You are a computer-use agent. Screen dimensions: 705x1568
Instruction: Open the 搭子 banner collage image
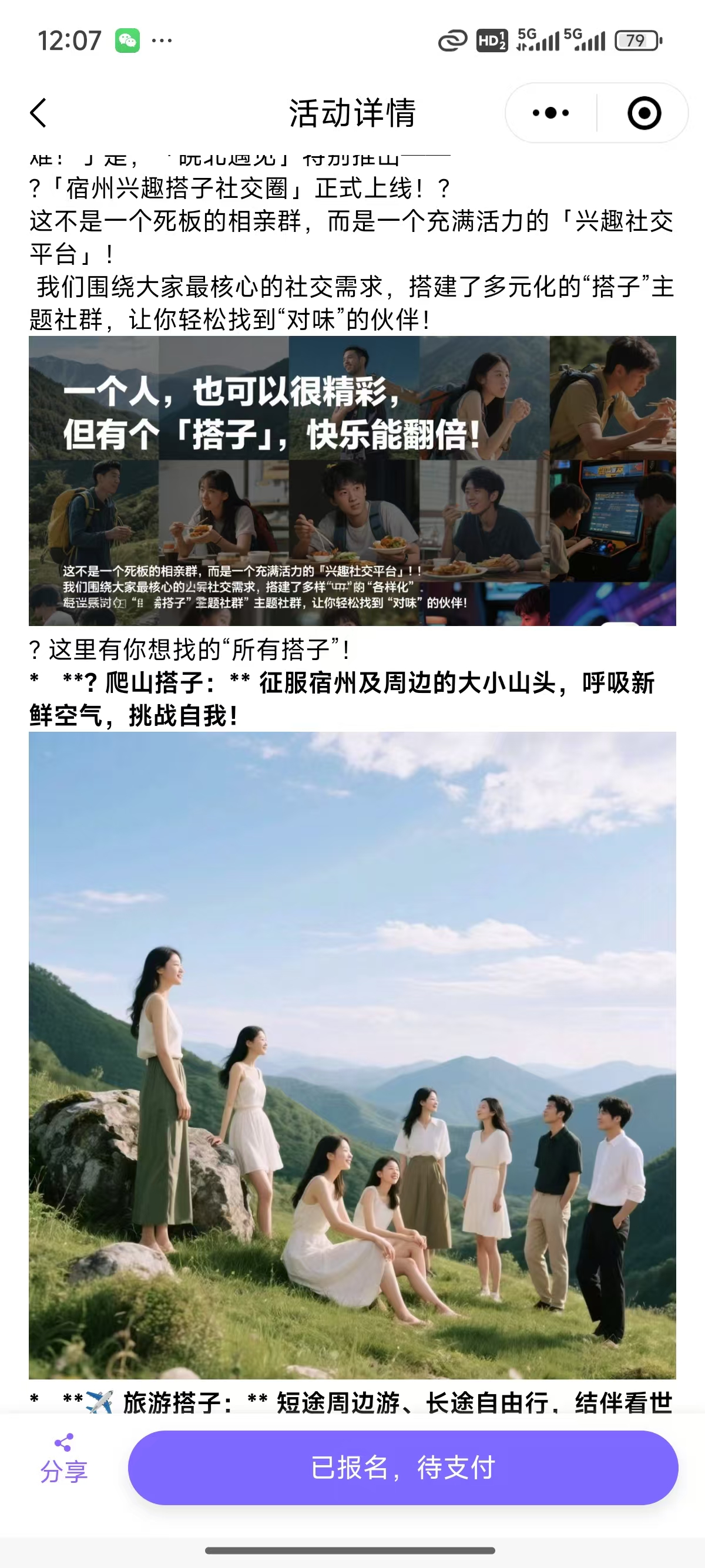(x=352, y=480)
